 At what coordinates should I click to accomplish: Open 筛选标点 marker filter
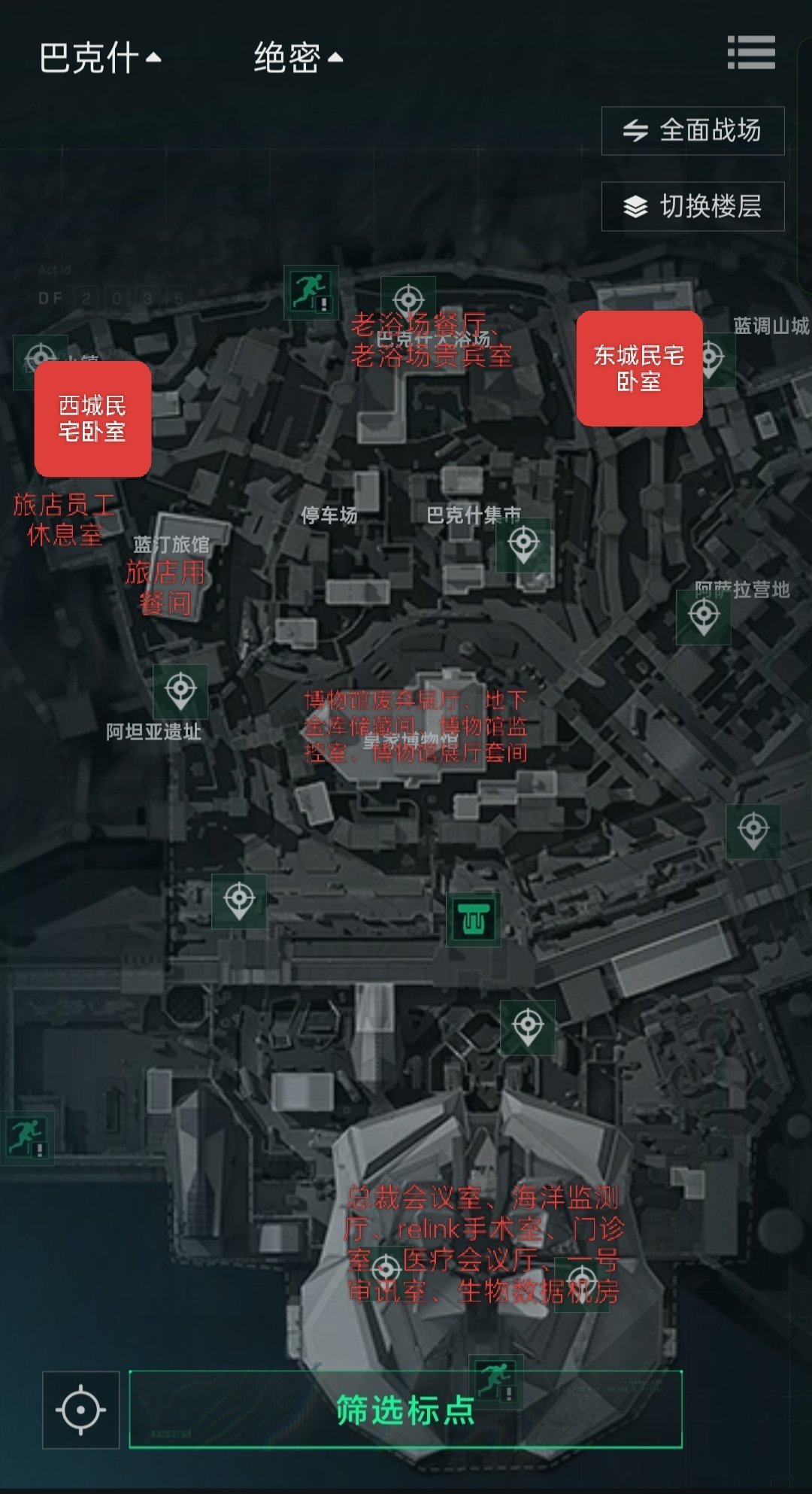click(405, 1410)
